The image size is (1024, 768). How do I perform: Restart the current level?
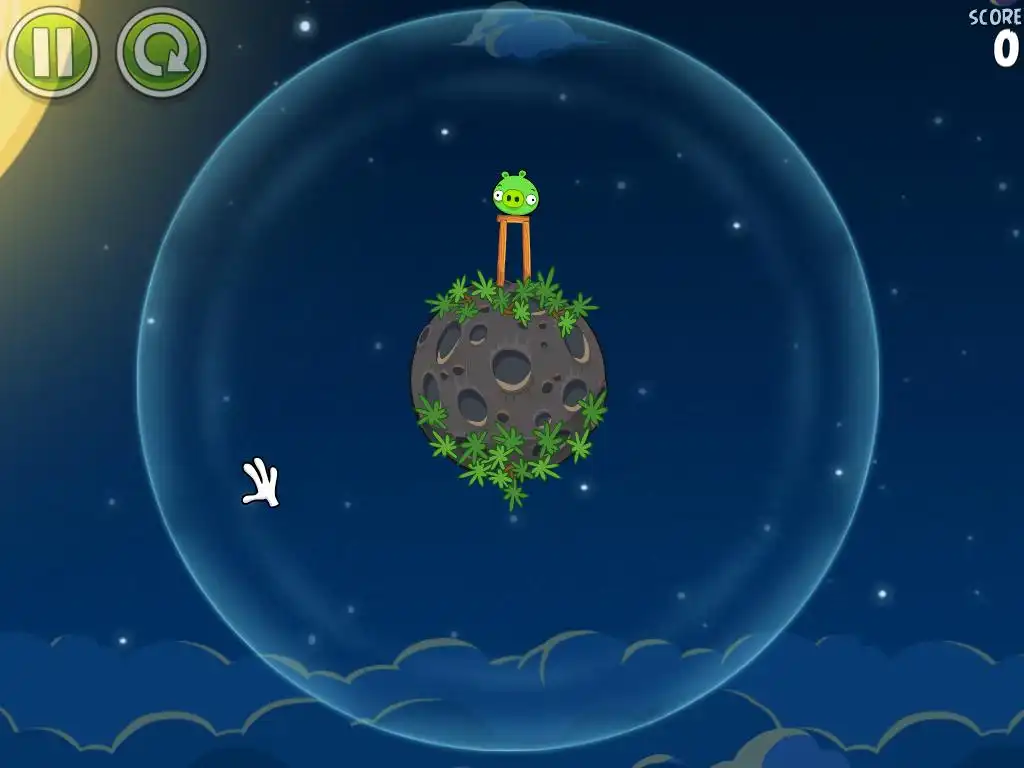pos(161,53)
